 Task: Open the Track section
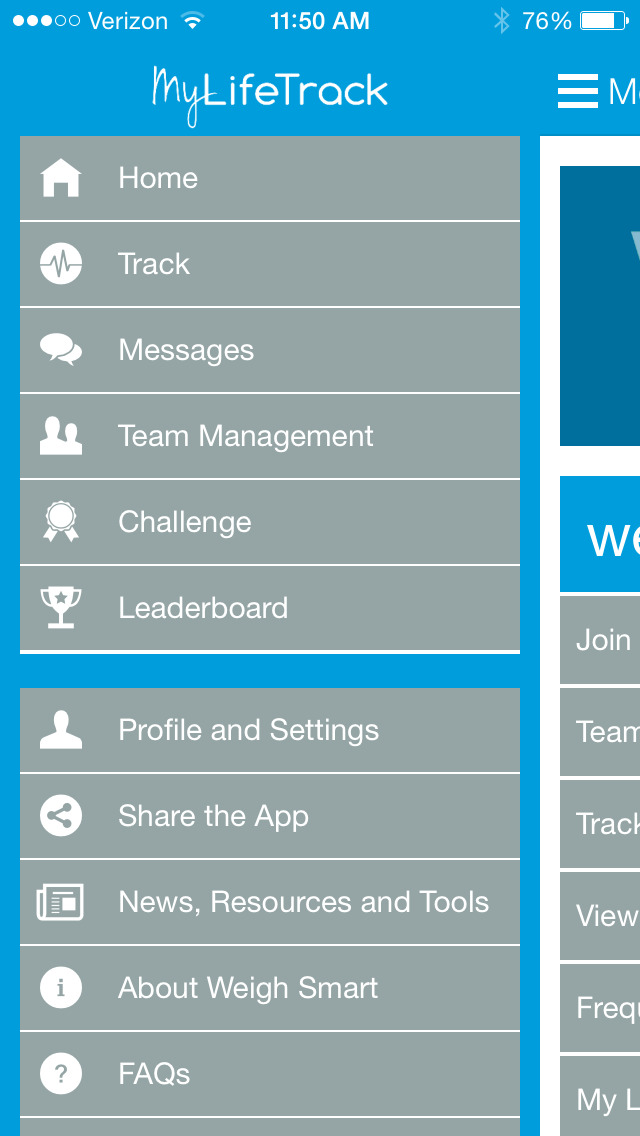pyautogui.click(x=270, y=265)
